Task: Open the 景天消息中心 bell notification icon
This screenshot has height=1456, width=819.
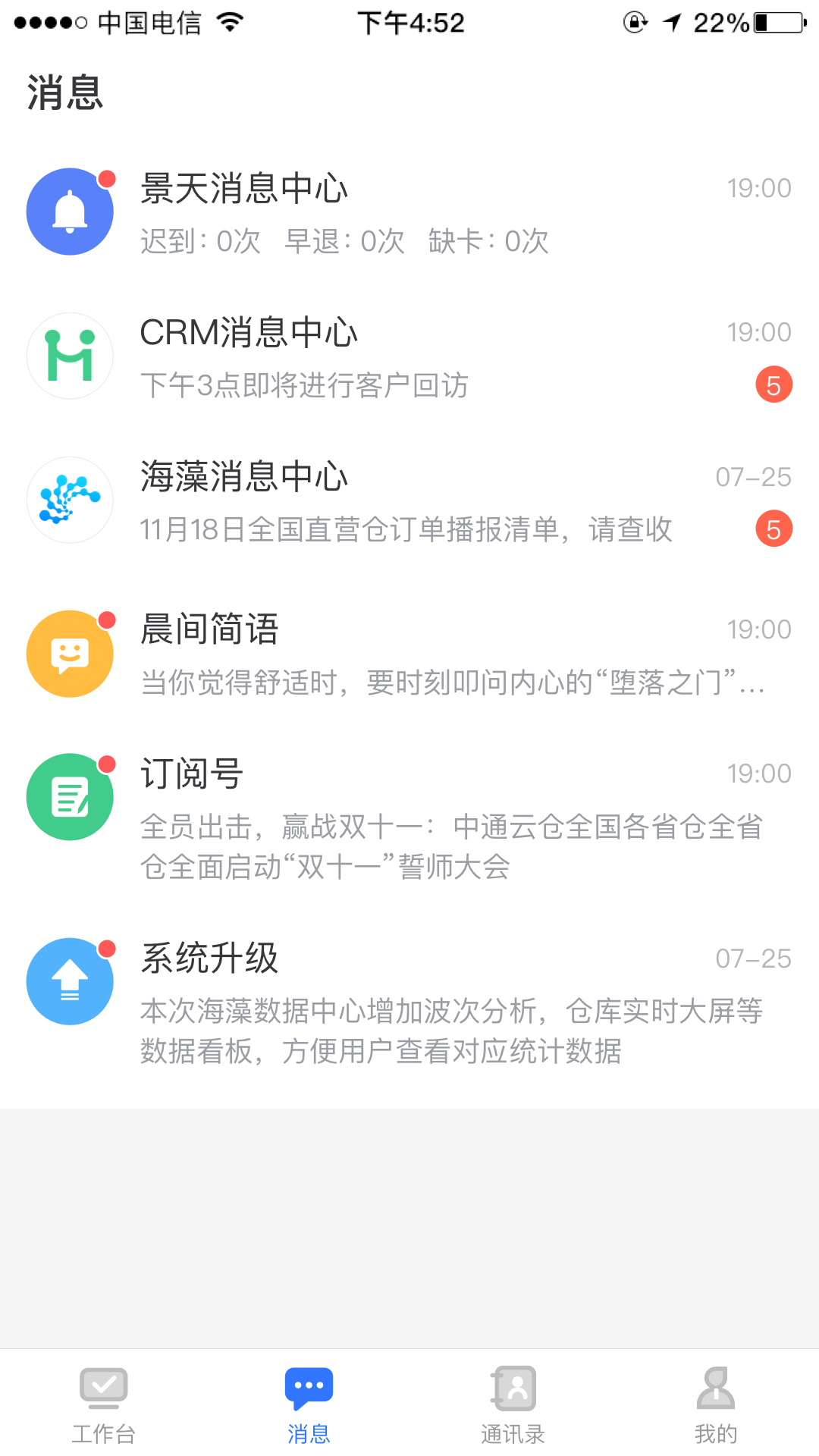Action: tap(70, 211)
